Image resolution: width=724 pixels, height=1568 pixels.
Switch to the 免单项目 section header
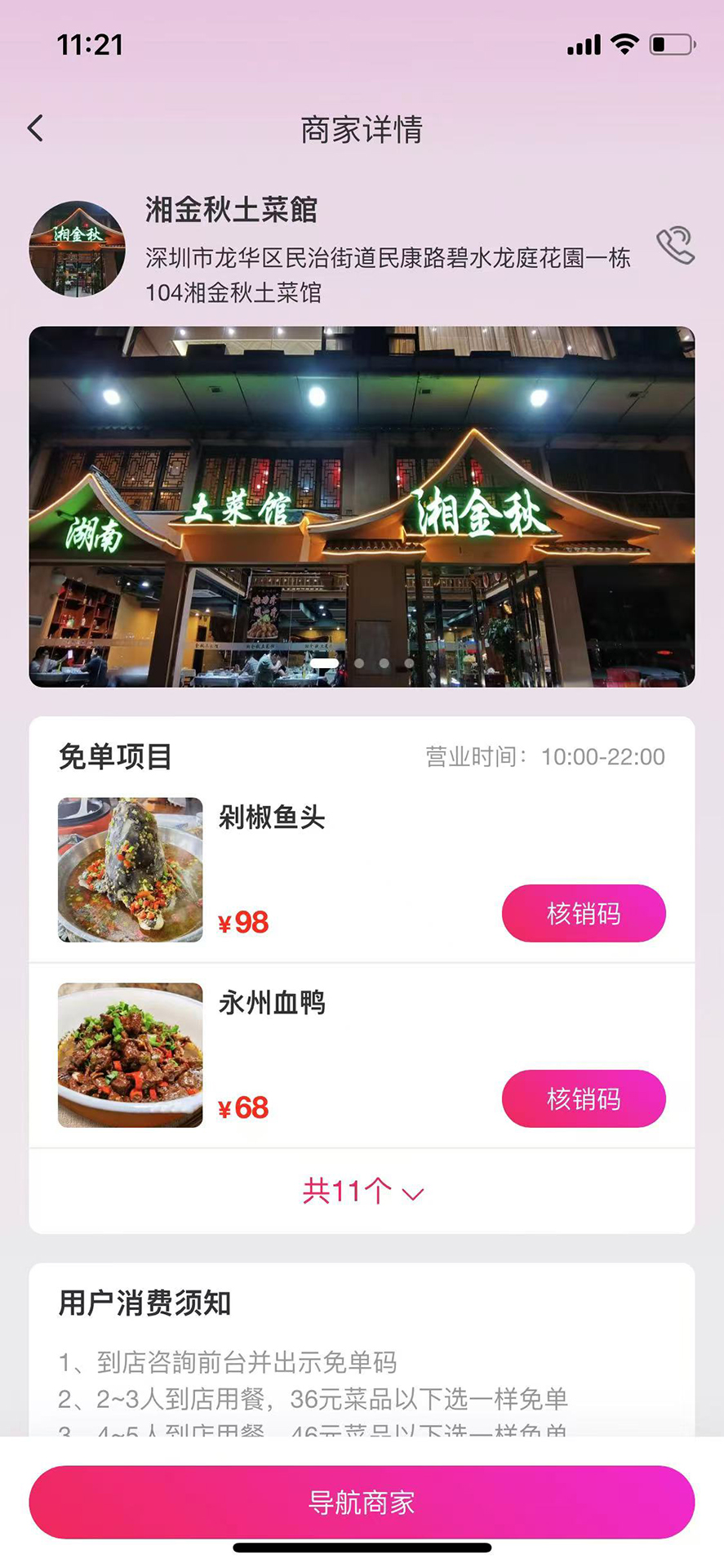(x=116, y=756)
